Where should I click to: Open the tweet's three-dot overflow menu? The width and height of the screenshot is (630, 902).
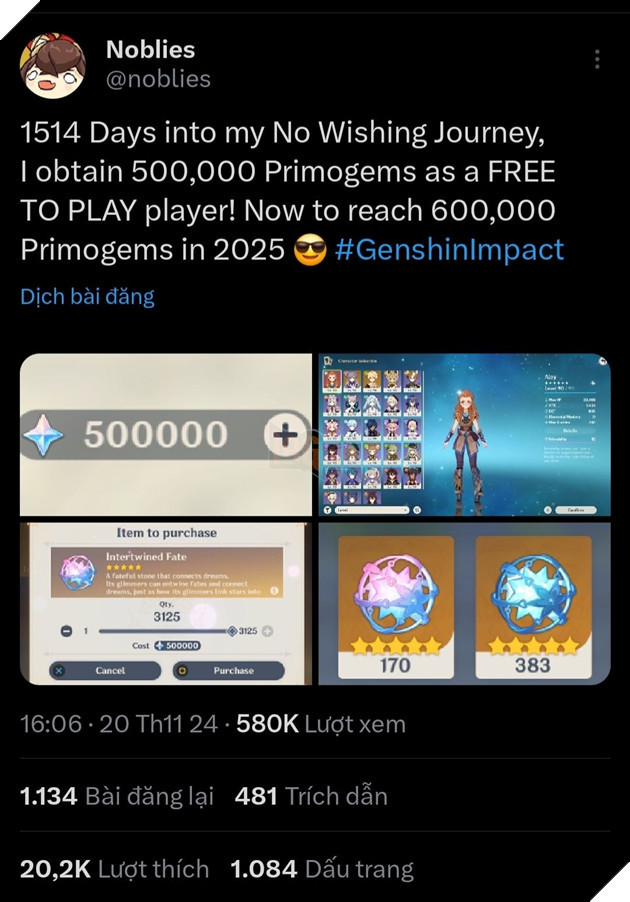click(597, 60)
